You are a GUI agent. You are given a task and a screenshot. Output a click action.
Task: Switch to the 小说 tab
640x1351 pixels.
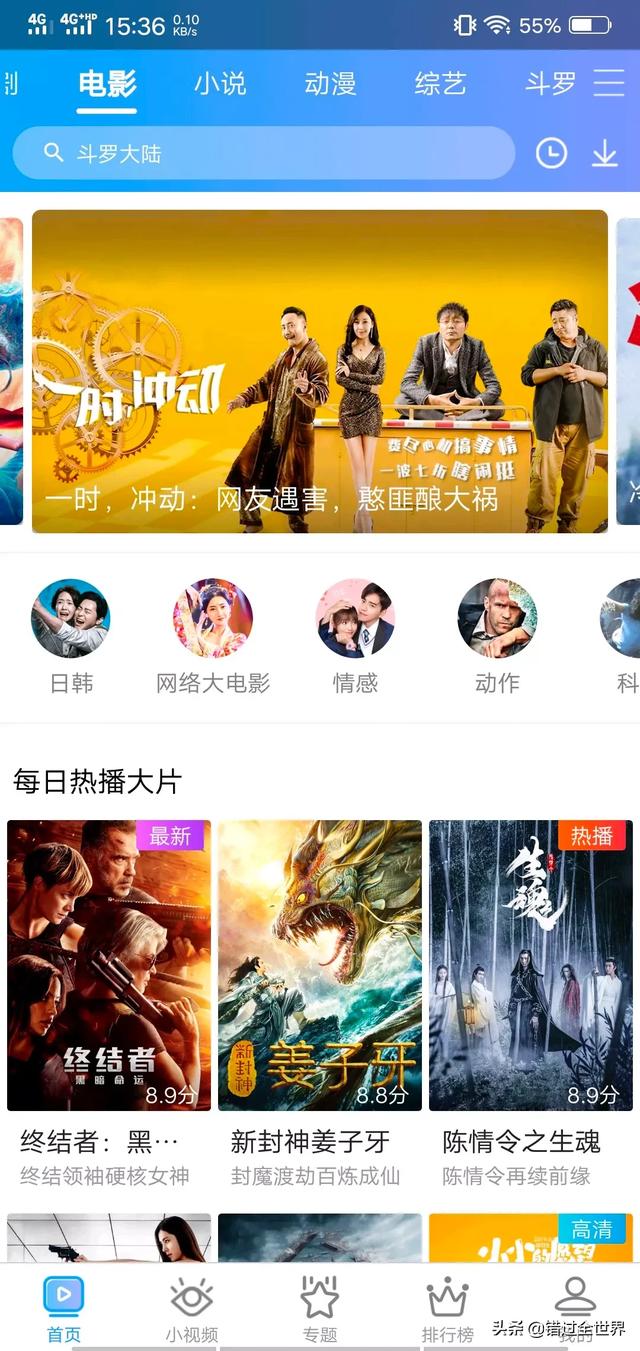[220, 83]
